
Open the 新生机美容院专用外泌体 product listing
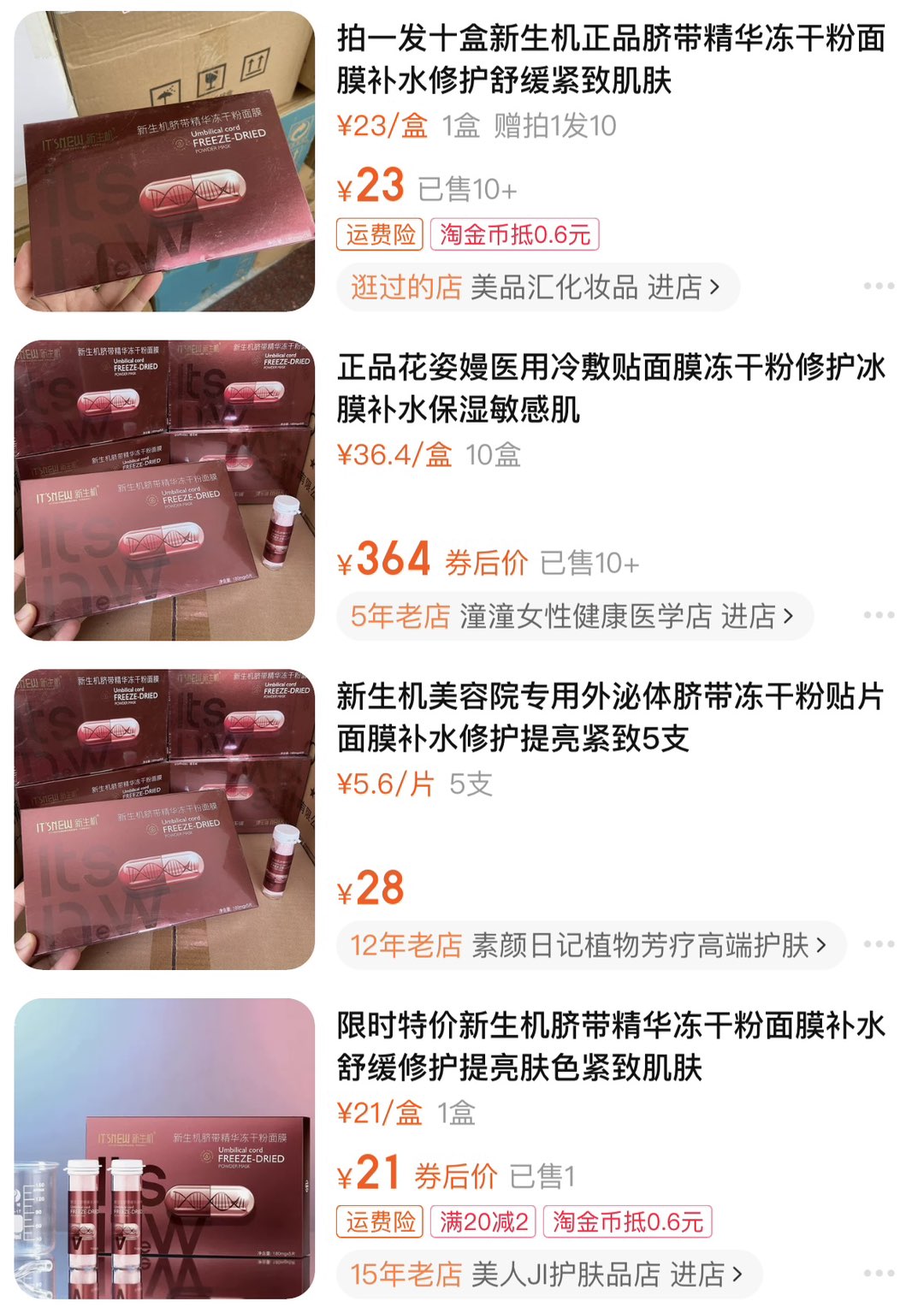pyautogui.click(x=611, y=718)
